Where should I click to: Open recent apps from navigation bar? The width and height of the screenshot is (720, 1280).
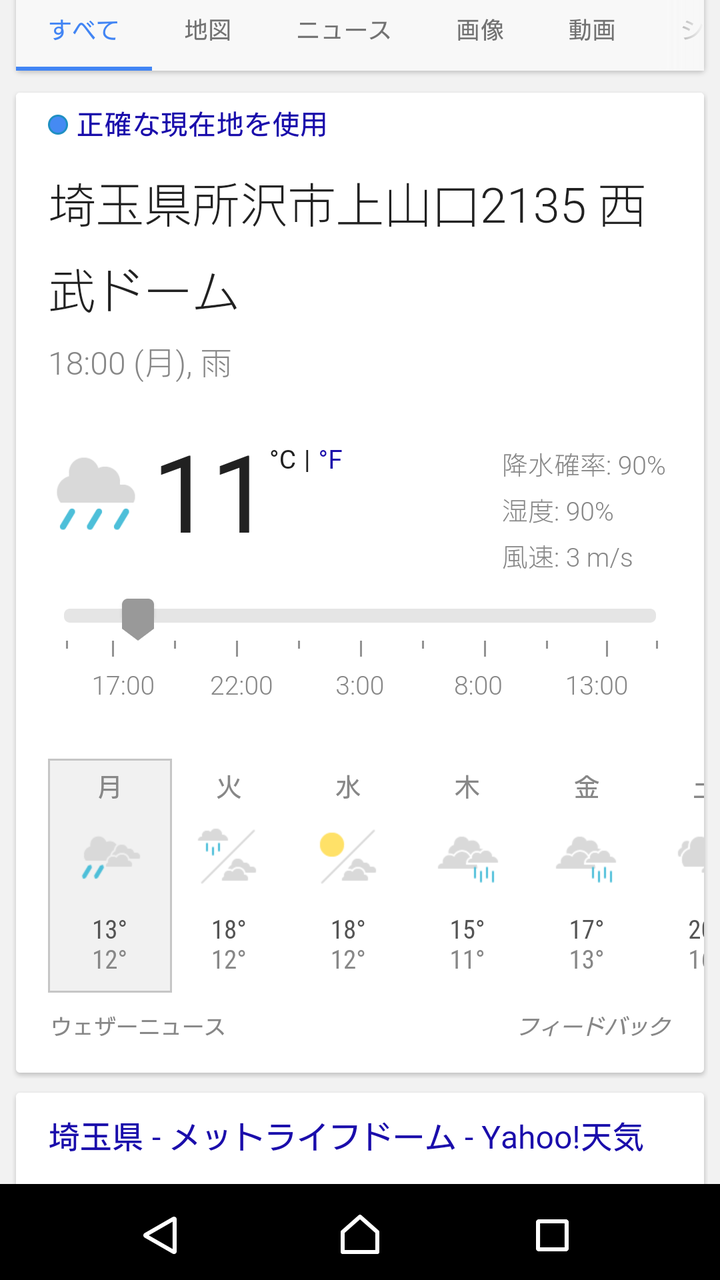tap(552, 1235)
